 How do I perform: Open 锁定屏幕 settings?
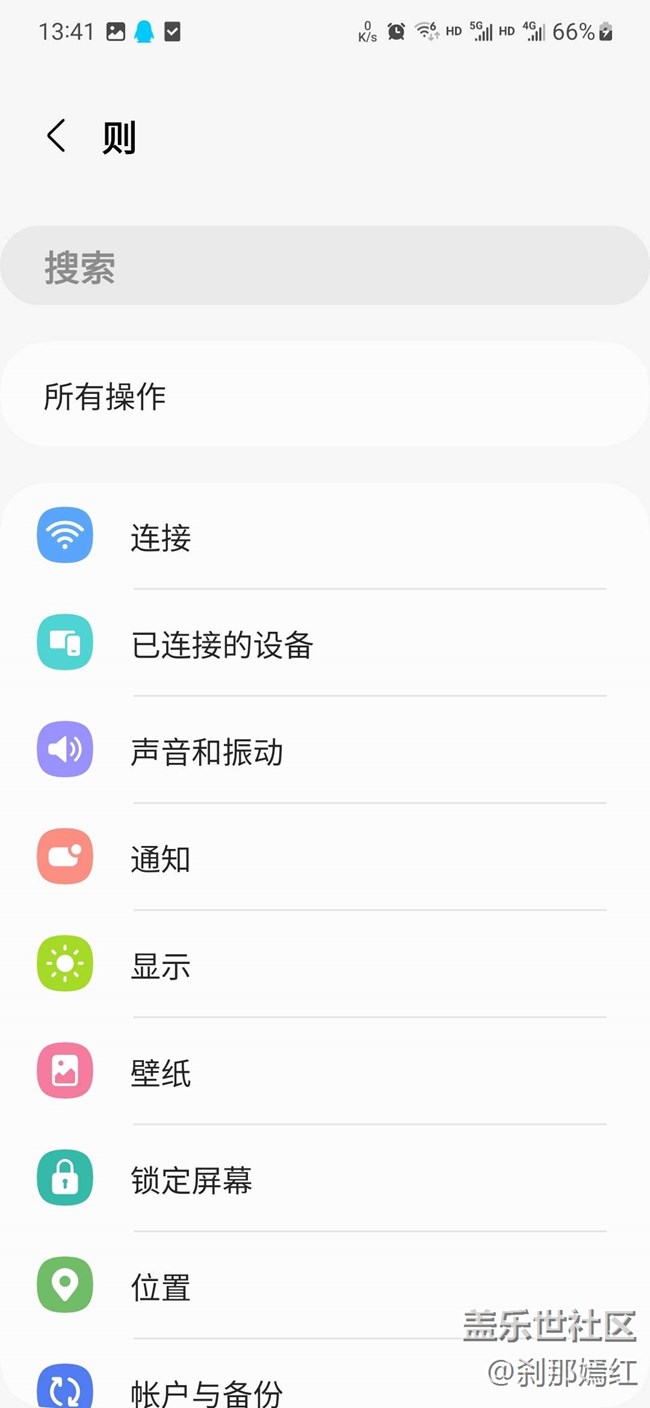click(320, 1180)
